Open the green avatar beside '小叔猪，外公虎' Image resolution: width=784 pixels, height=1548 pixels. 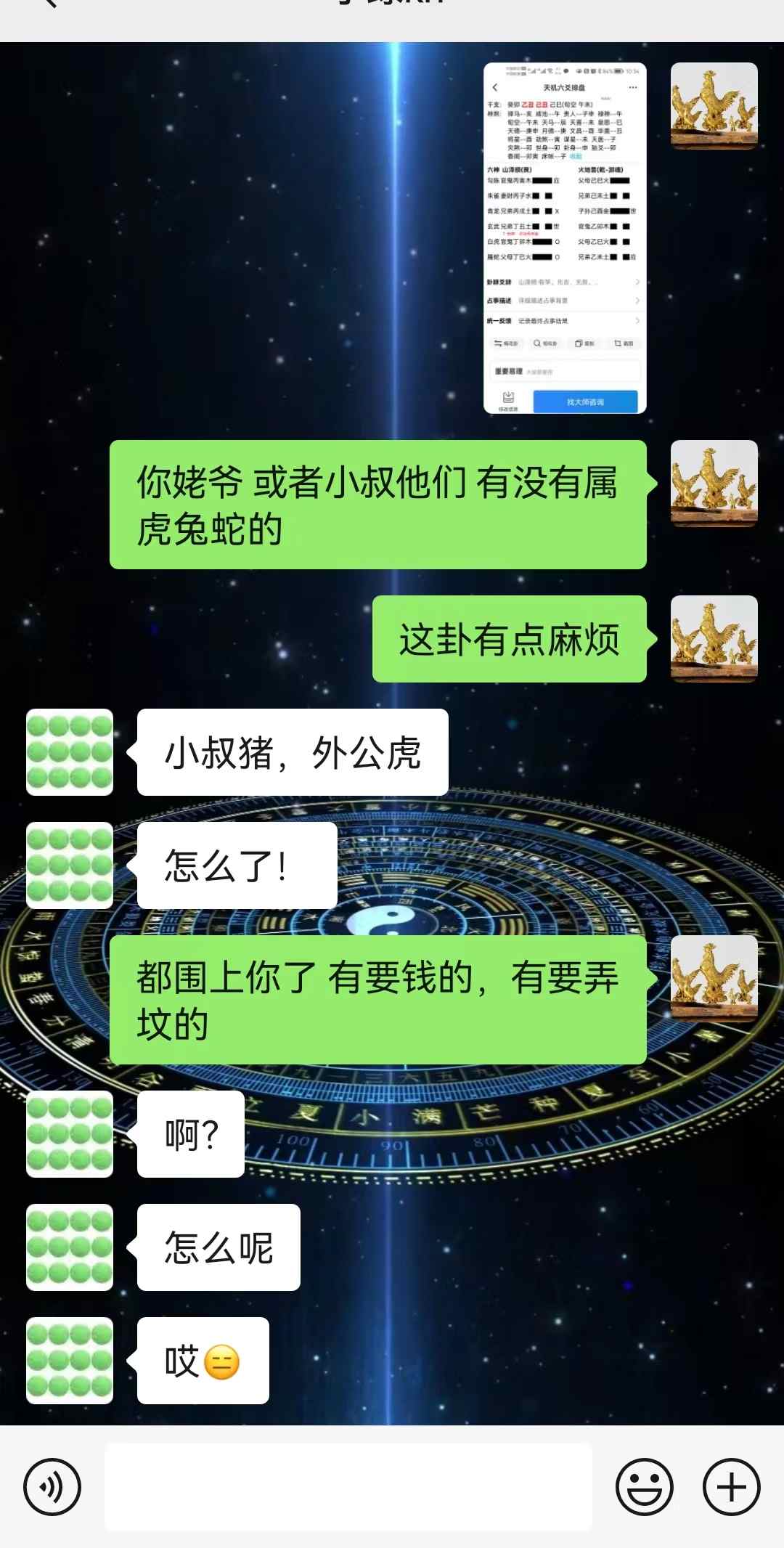coord(70,751)
